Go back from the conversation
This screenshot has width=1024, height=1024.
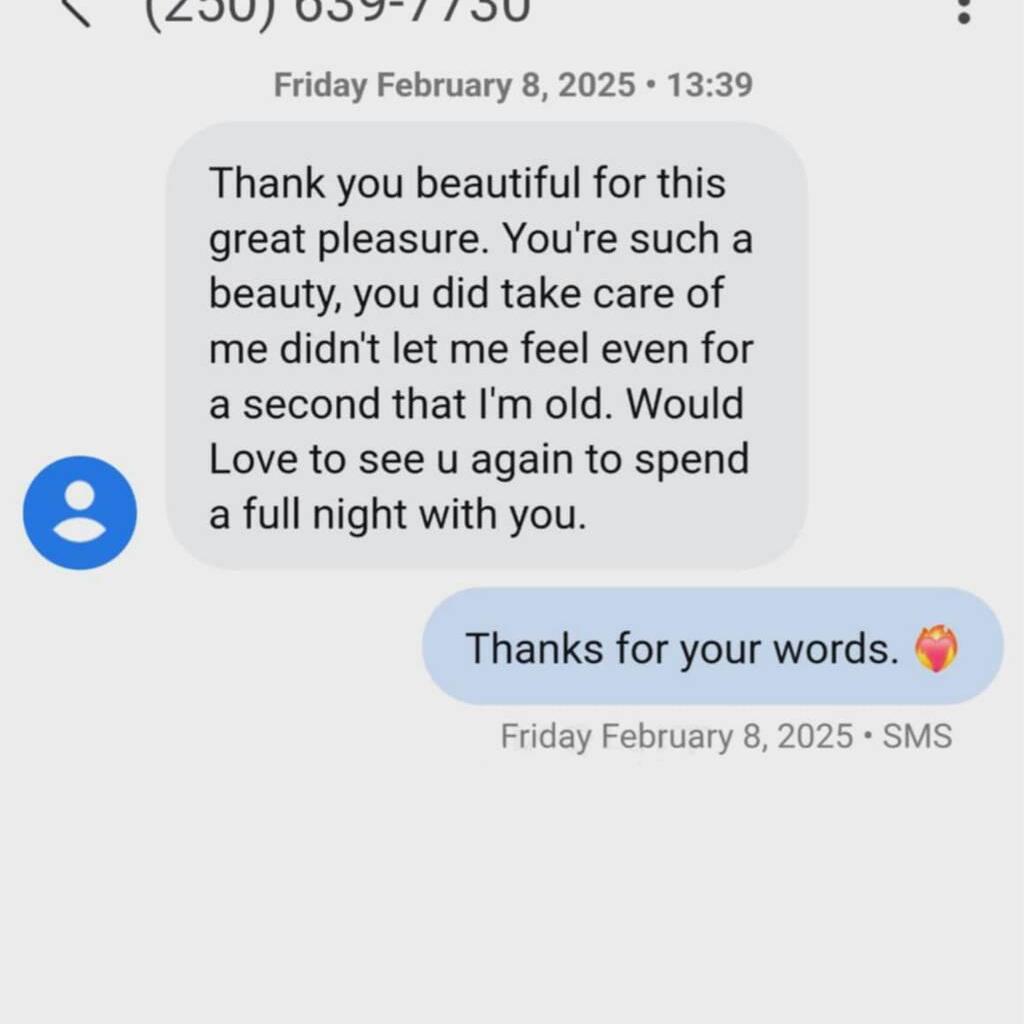point(76,10)
